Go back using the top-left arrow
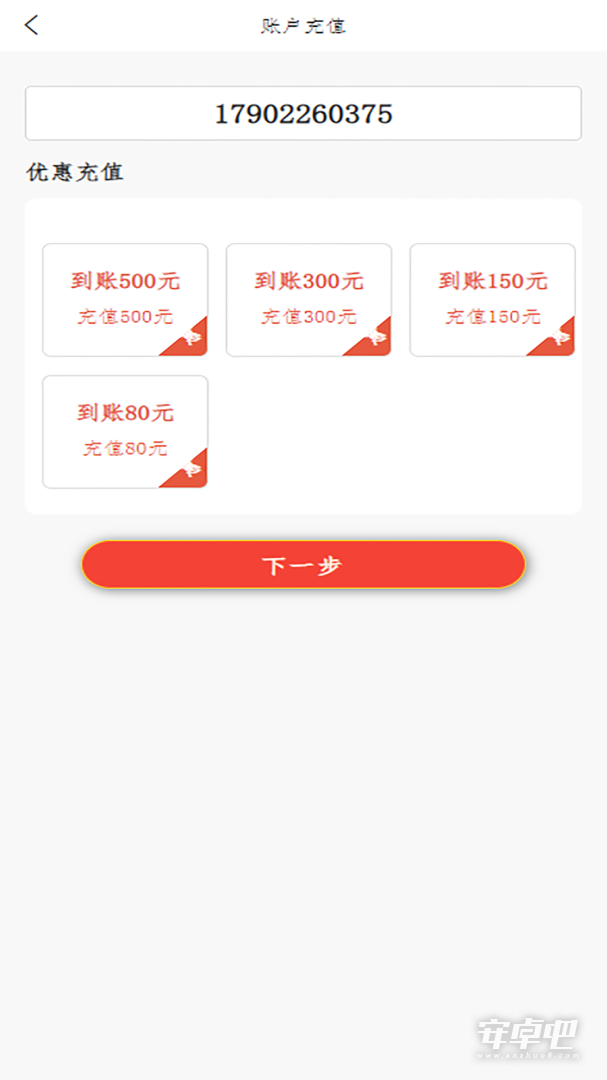The image size is (607, 1080). coord(31,25)
